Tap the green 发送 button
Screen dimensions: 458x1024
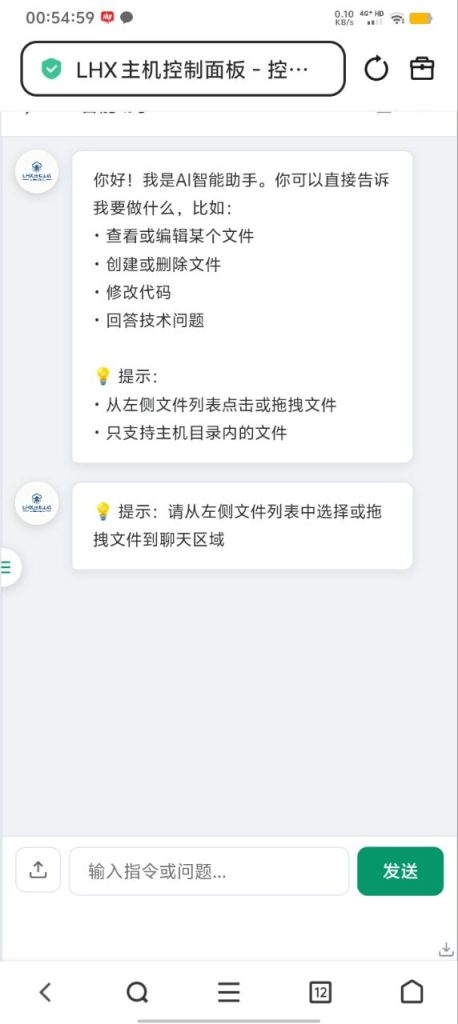point(400,871)
